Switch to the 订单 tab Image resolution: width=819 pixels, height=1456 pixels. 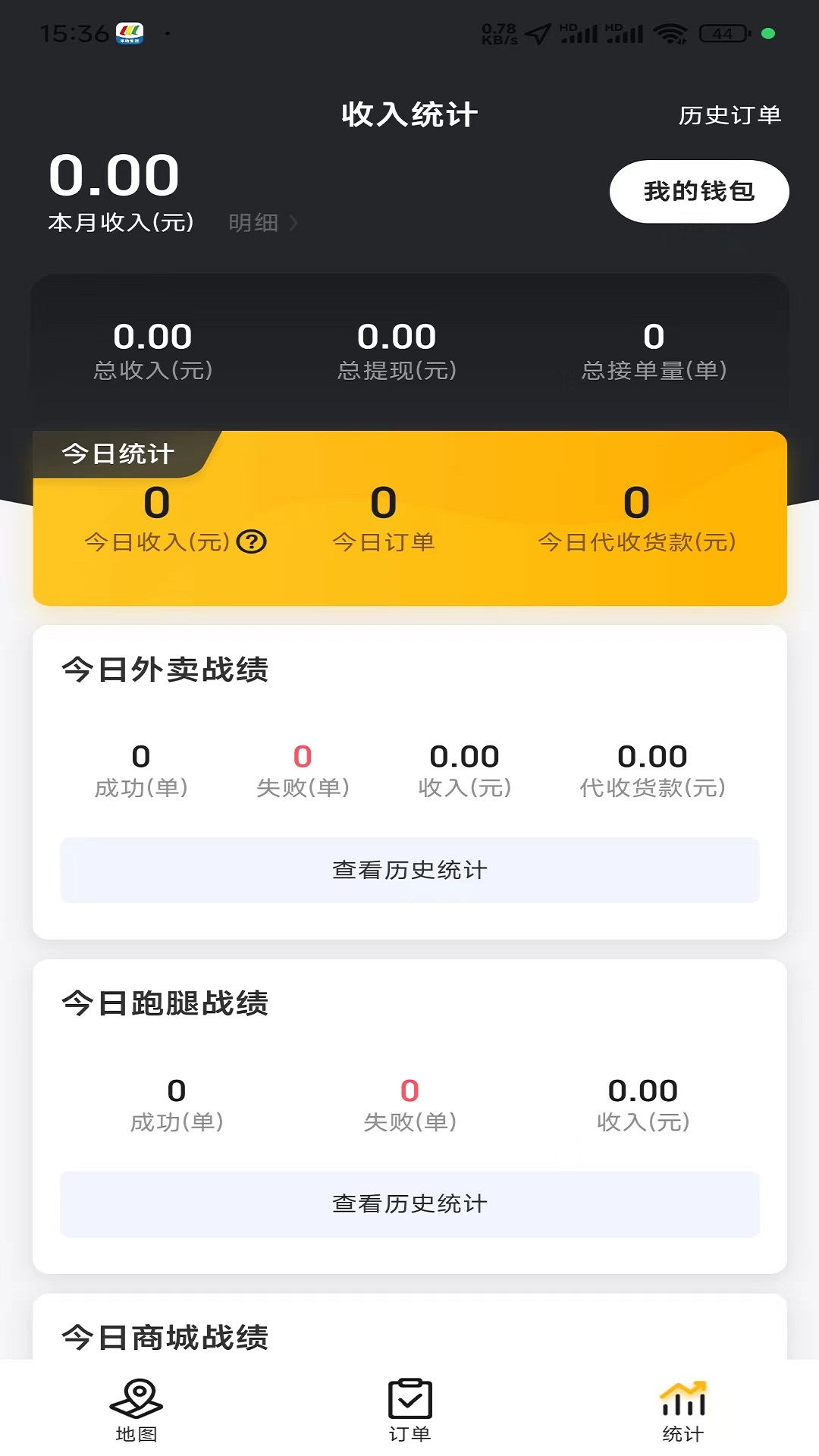[x=409, y=1410]
